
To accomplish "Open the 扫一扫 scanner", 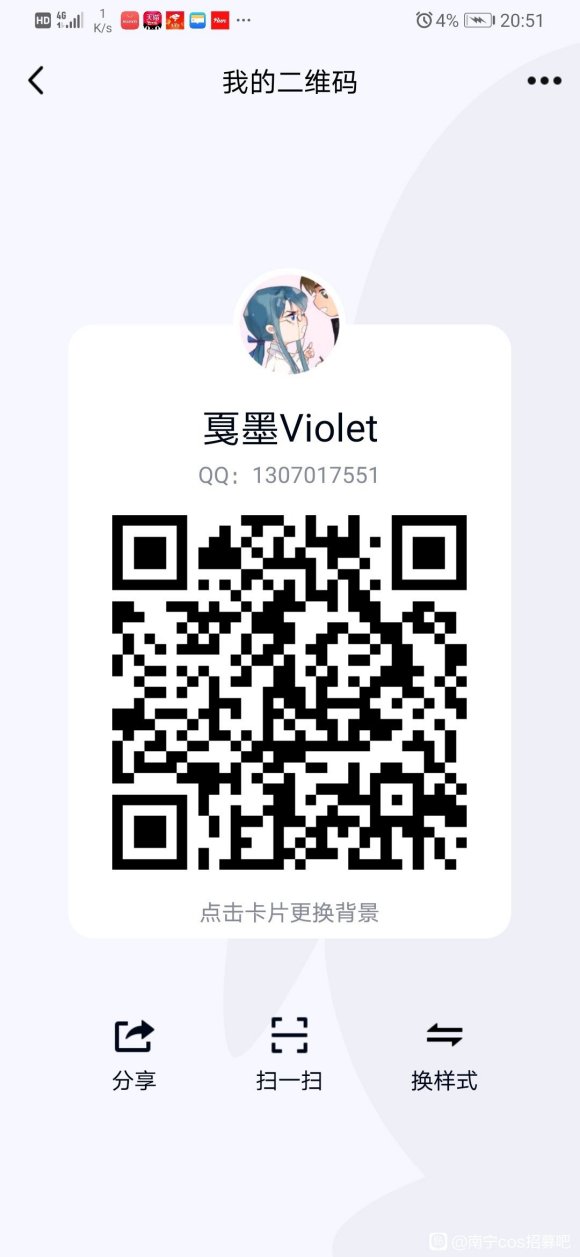I will 289,1054.
